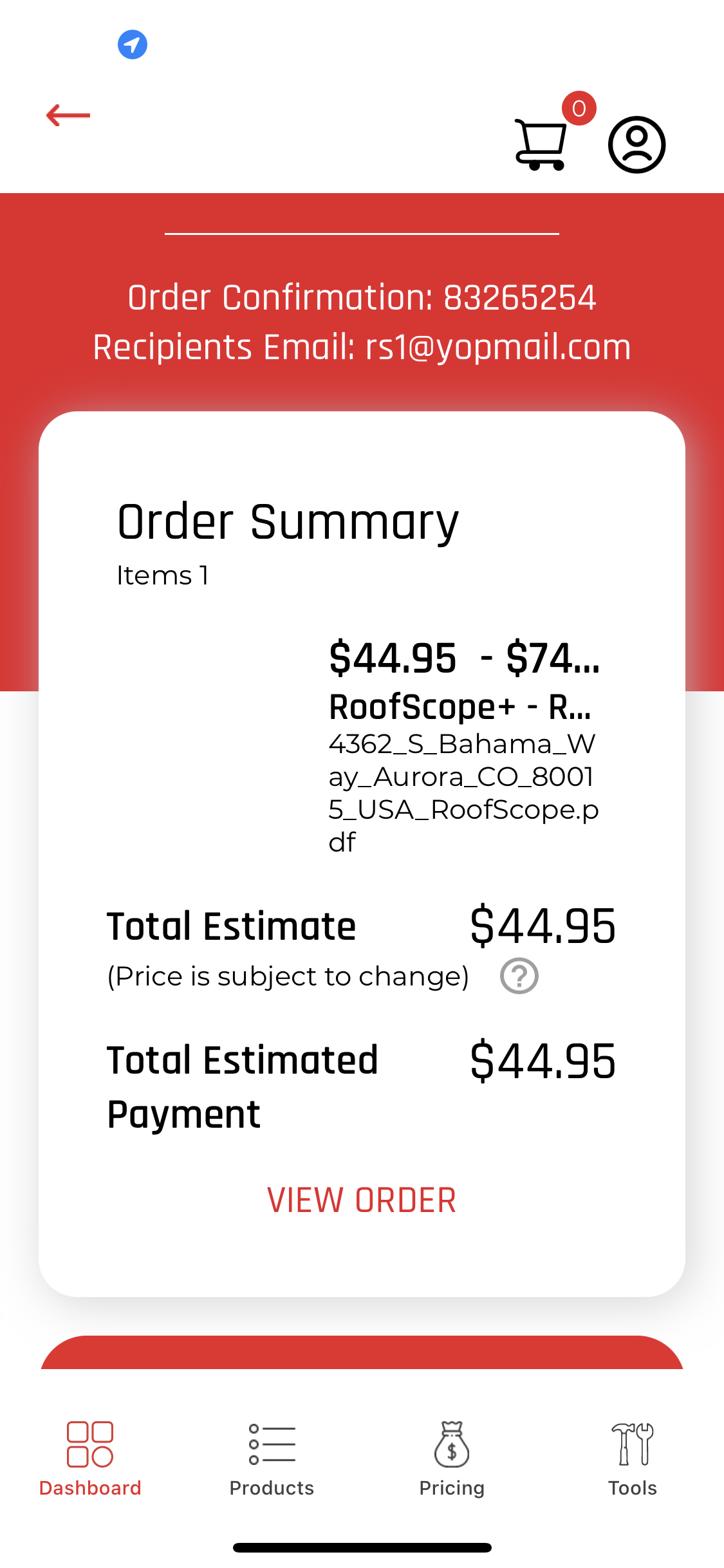Screen dimensions: 724x1568
Task: Open the user profile icon
Action: pos(636,145)
